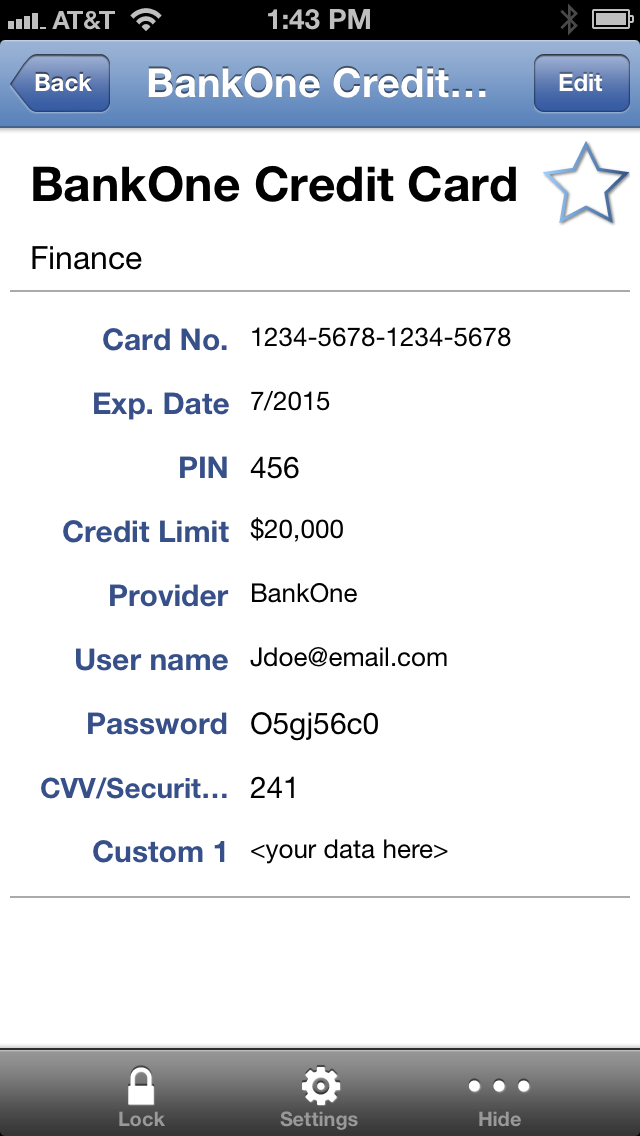
Task: Open Settings from the bottom bar
Action: [x=320, y=1096]
